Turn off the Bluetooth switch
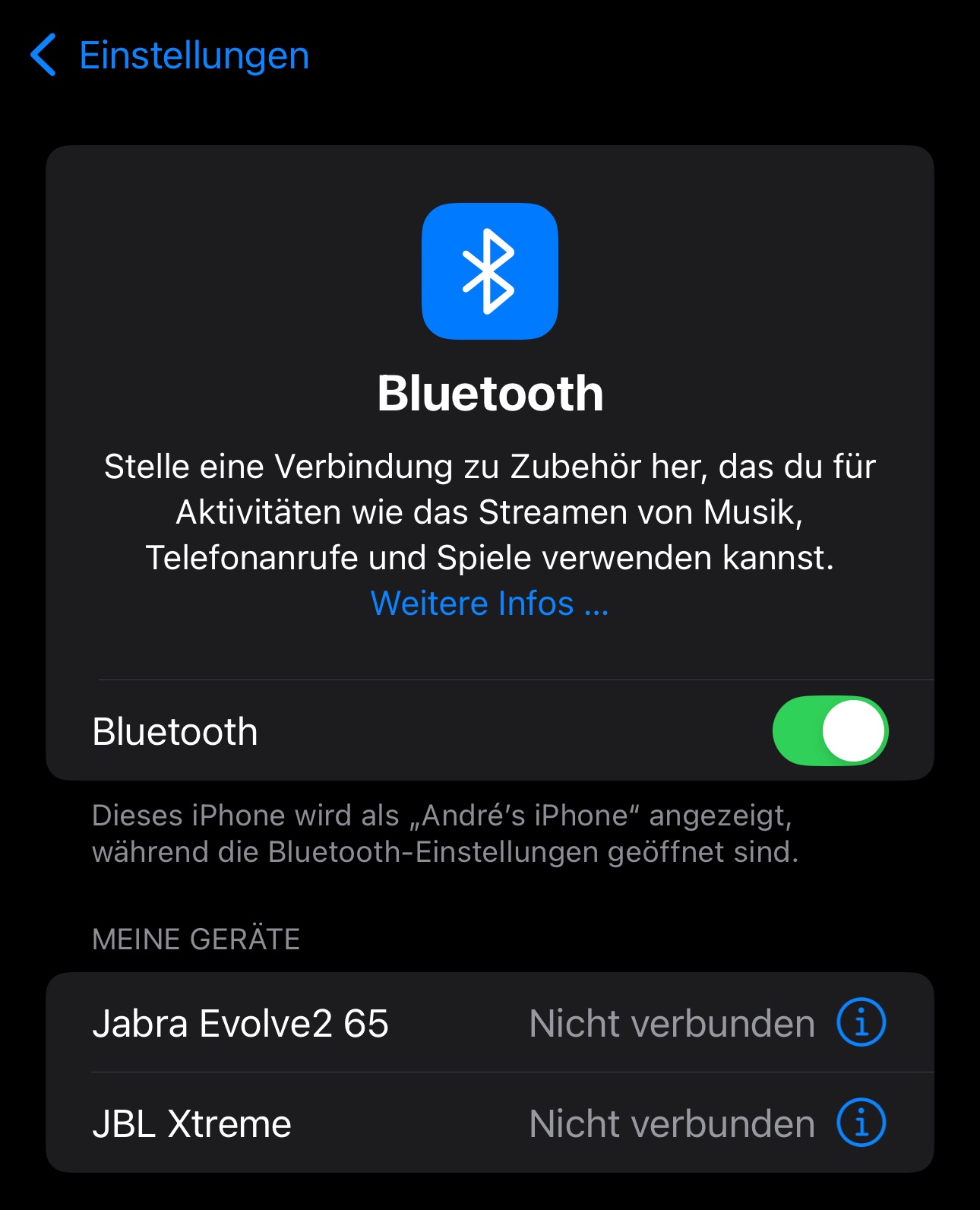 coord(830,731)
